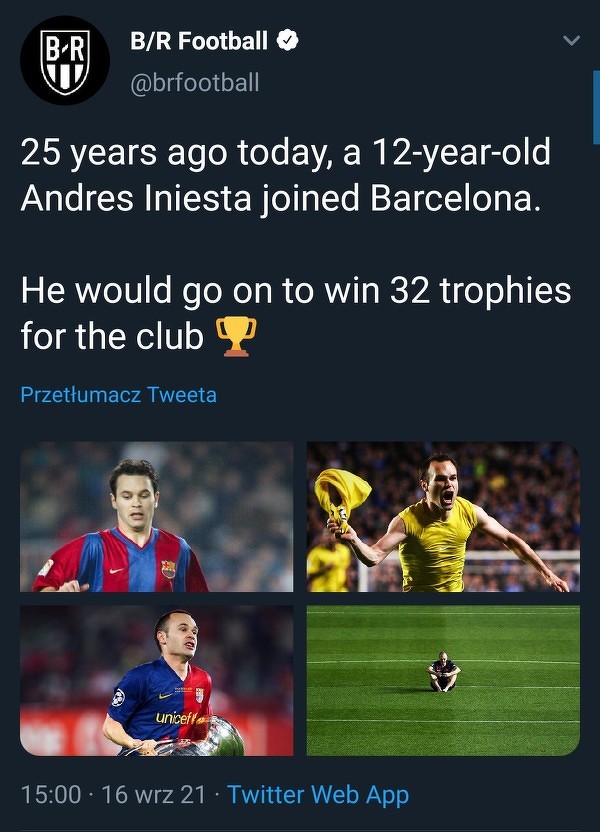View the yellow shirt celebration photo
The image size is (600, 832).
pos(443,517)
